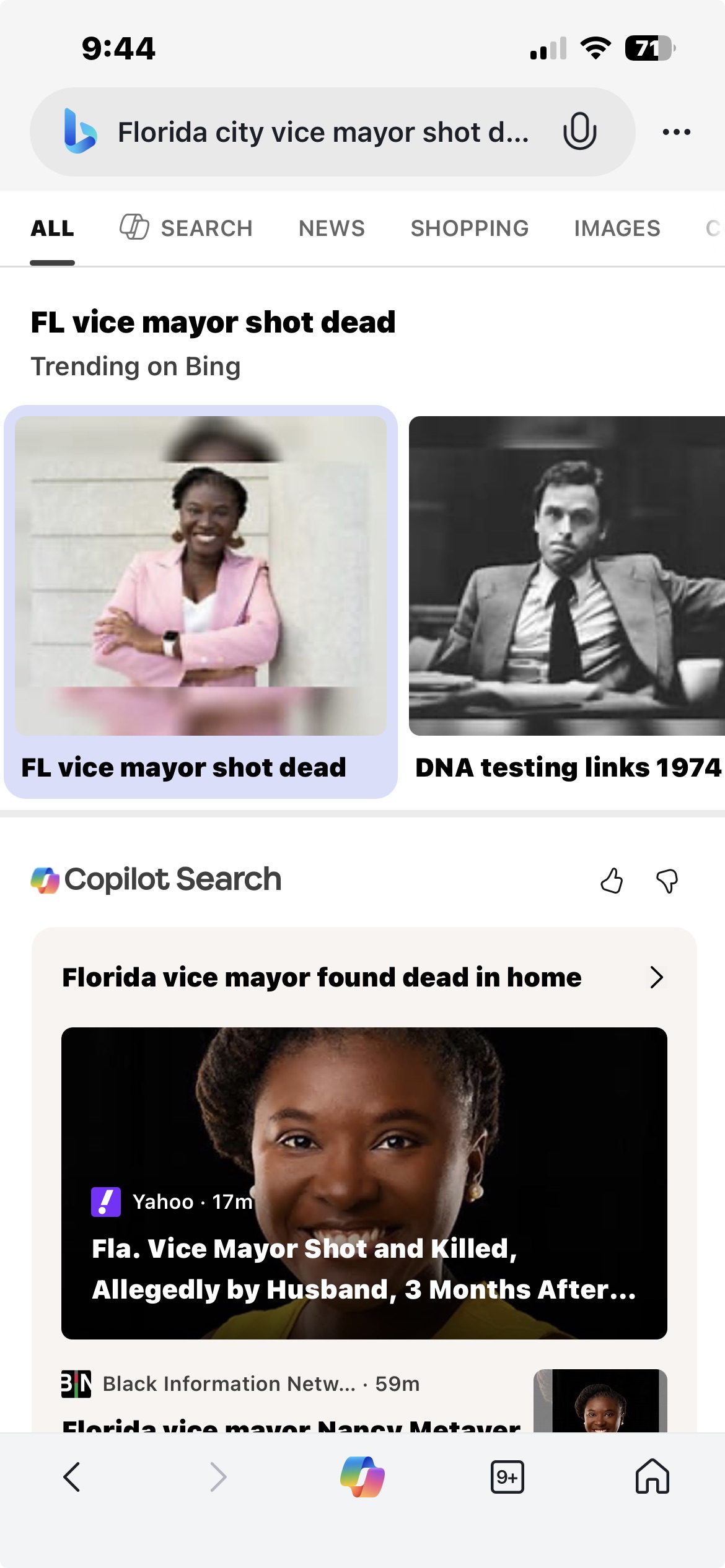Open the tabs switcher showing 9+
Viewport: 725px width, 1568px height.
point(507,1477)
